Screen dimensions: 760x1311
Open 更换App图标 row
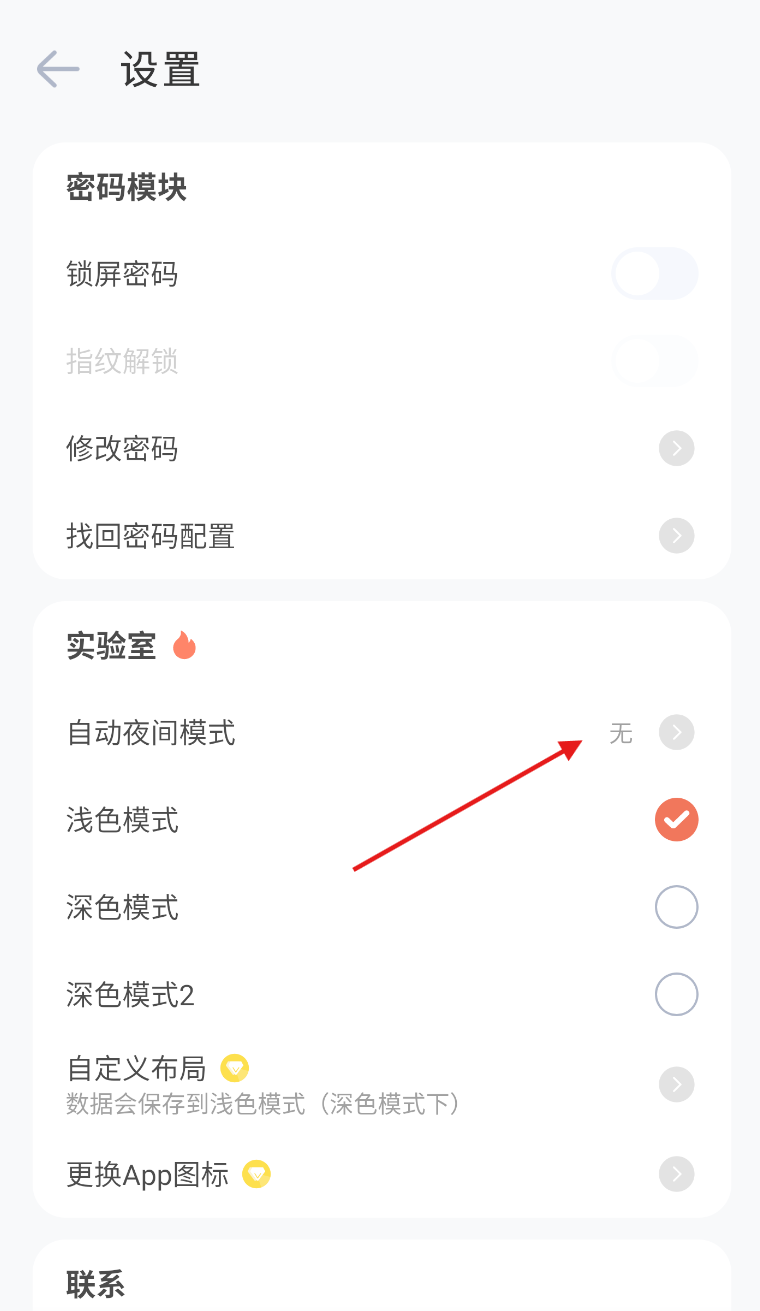tap(380, 1174)
